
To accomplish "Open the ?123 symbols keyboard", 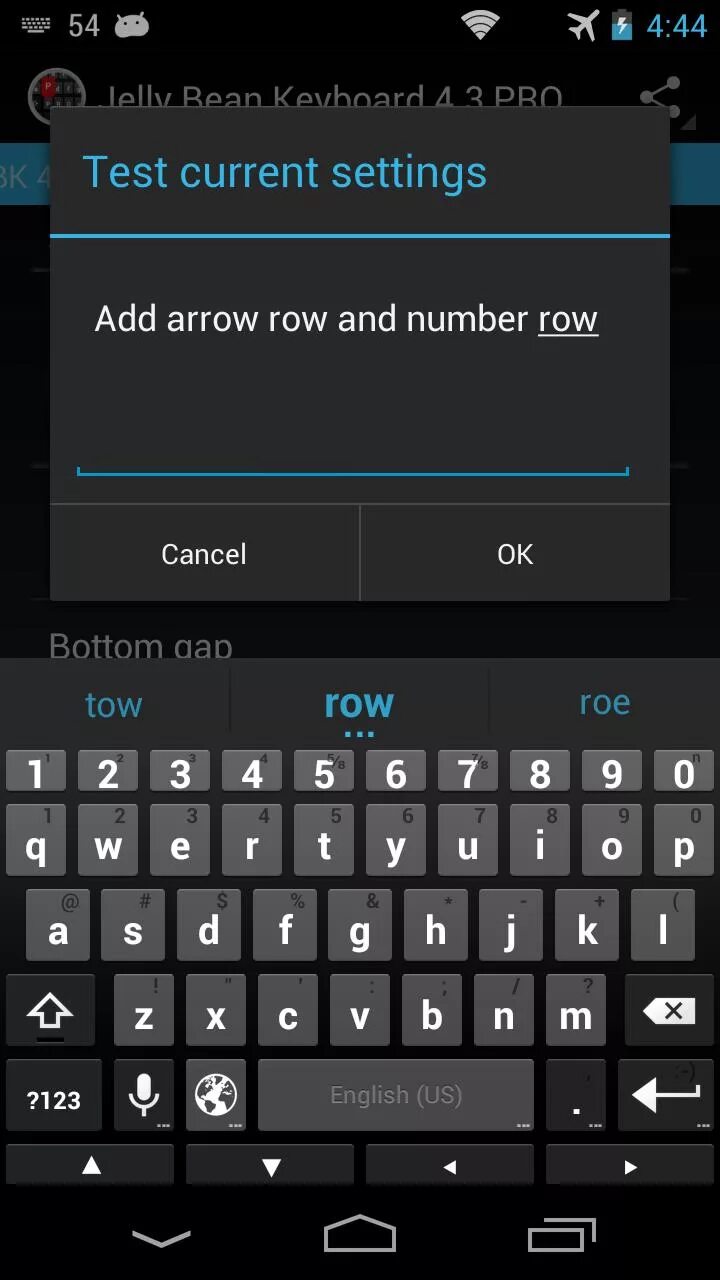I will coord(54,1098).
